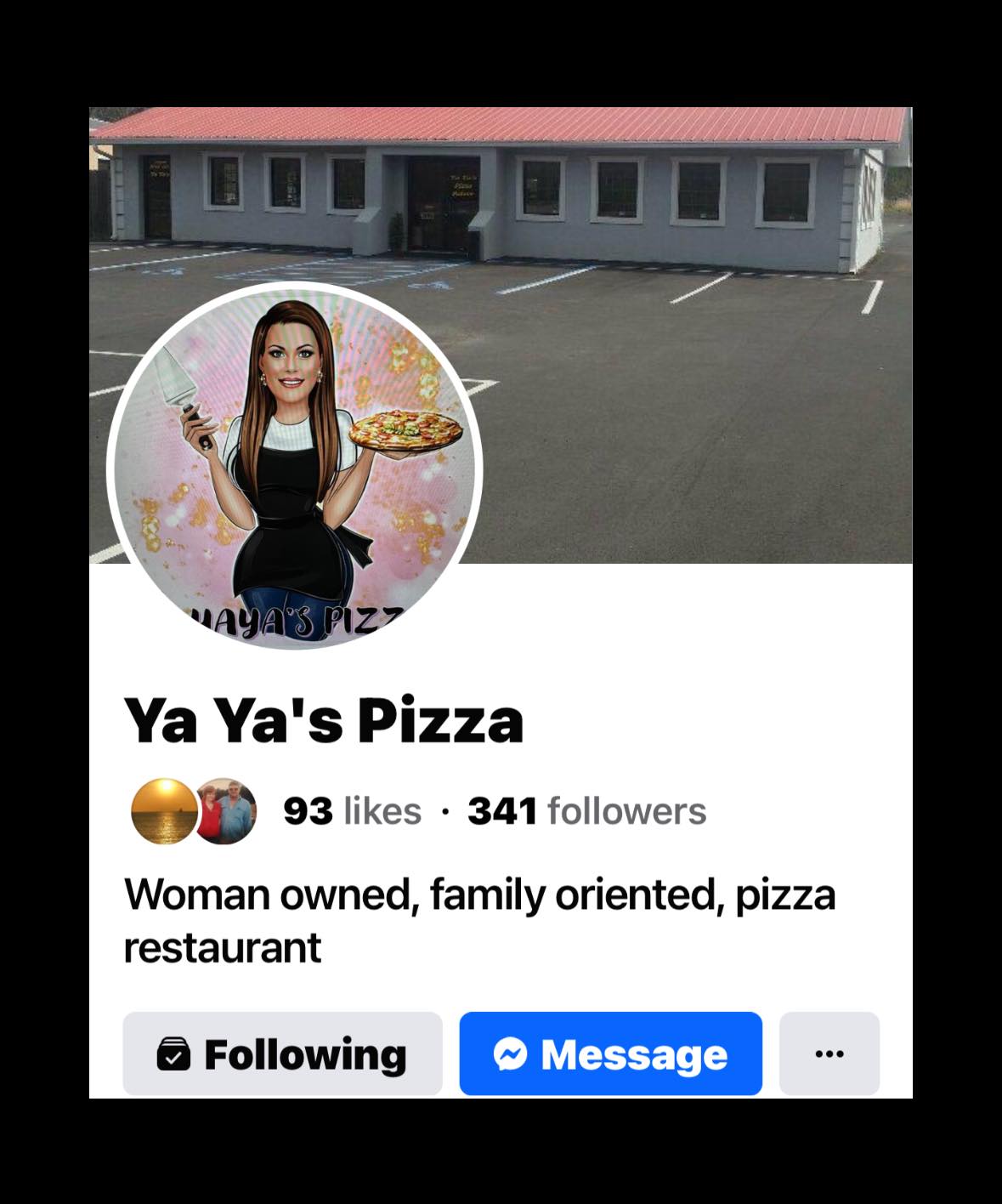Open the three-dot more options menu
Screen dimensions: 1002x1204
[829, 1053]
